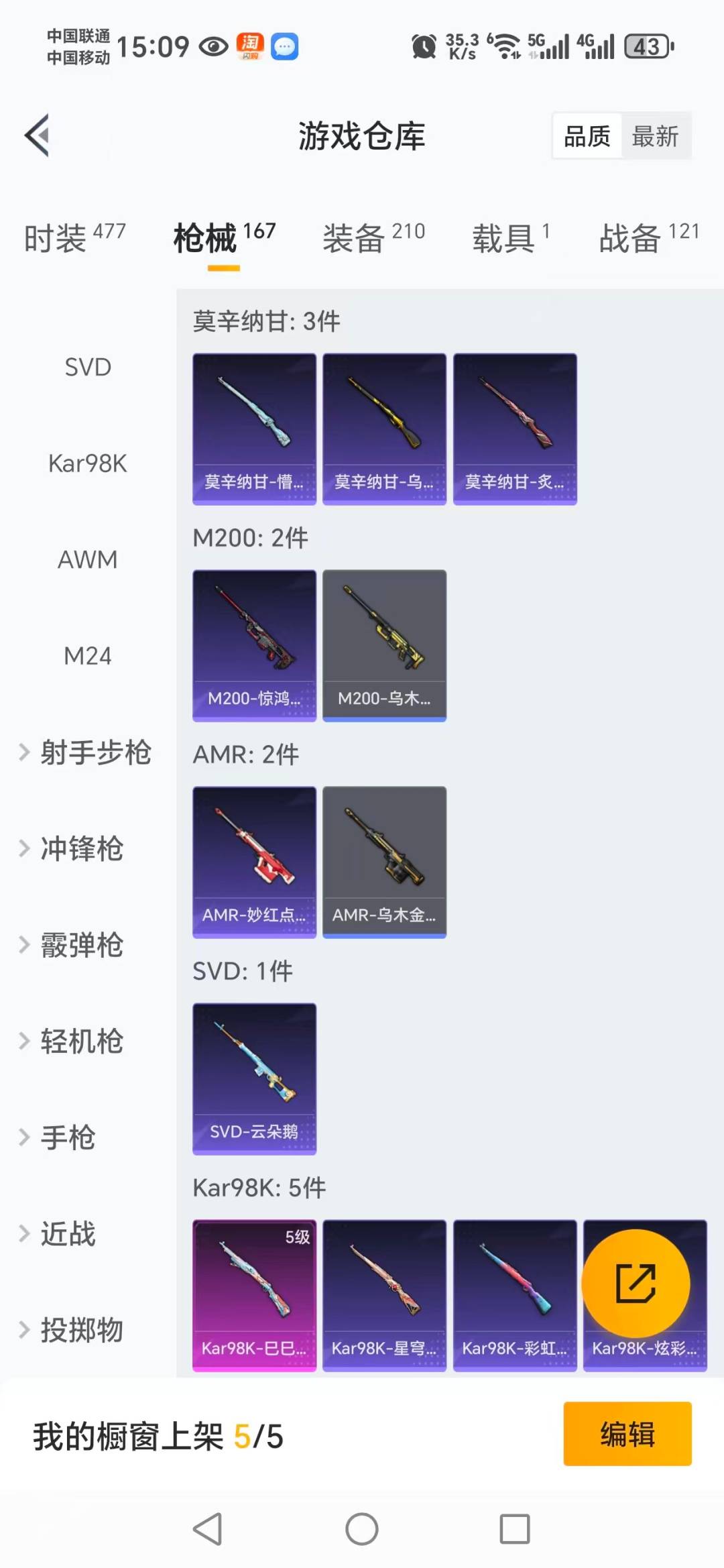Switch sorting to 最新
This screenshot has height=1568, width=724.
(x=655, y=135)
